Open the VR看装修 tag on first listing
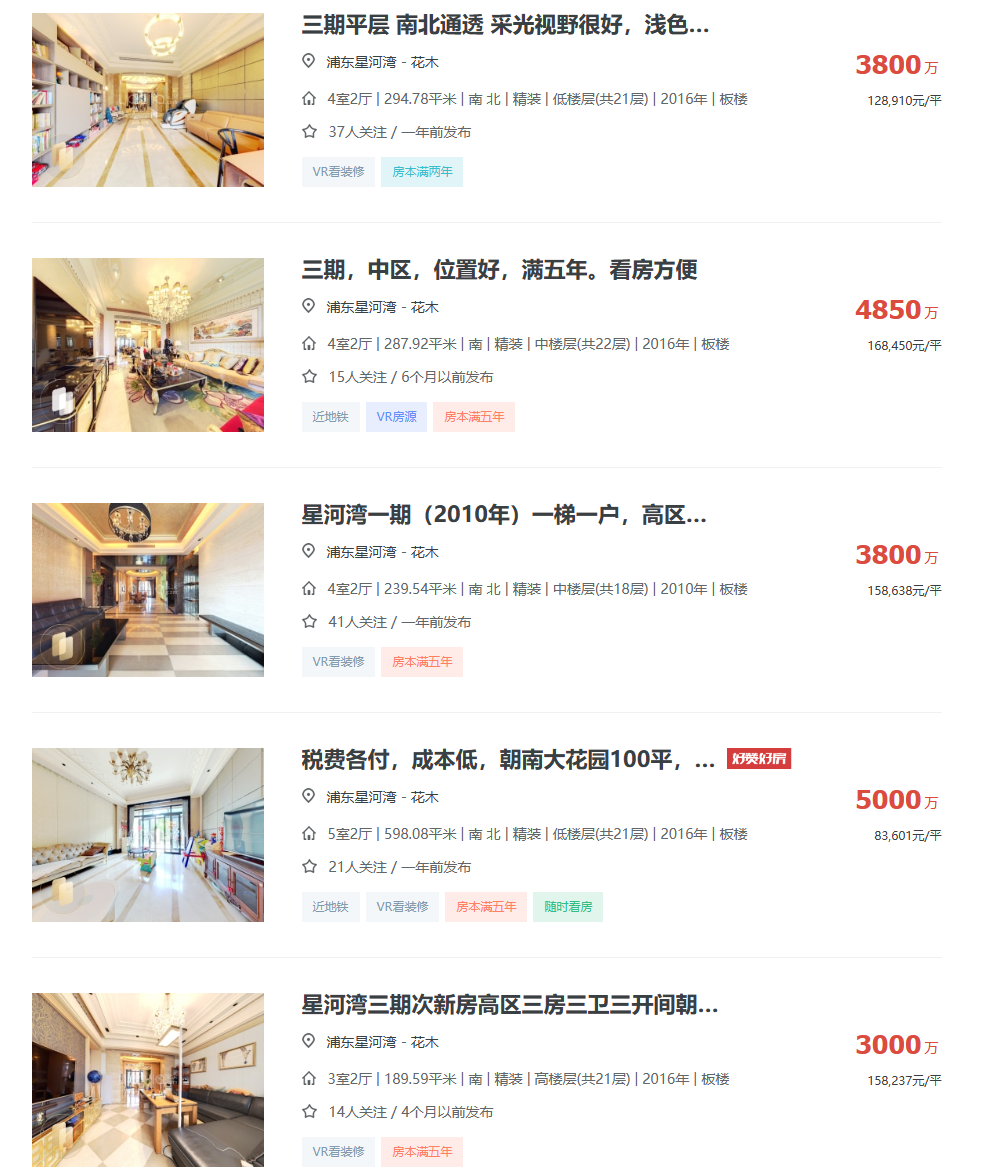 point(338,172)
